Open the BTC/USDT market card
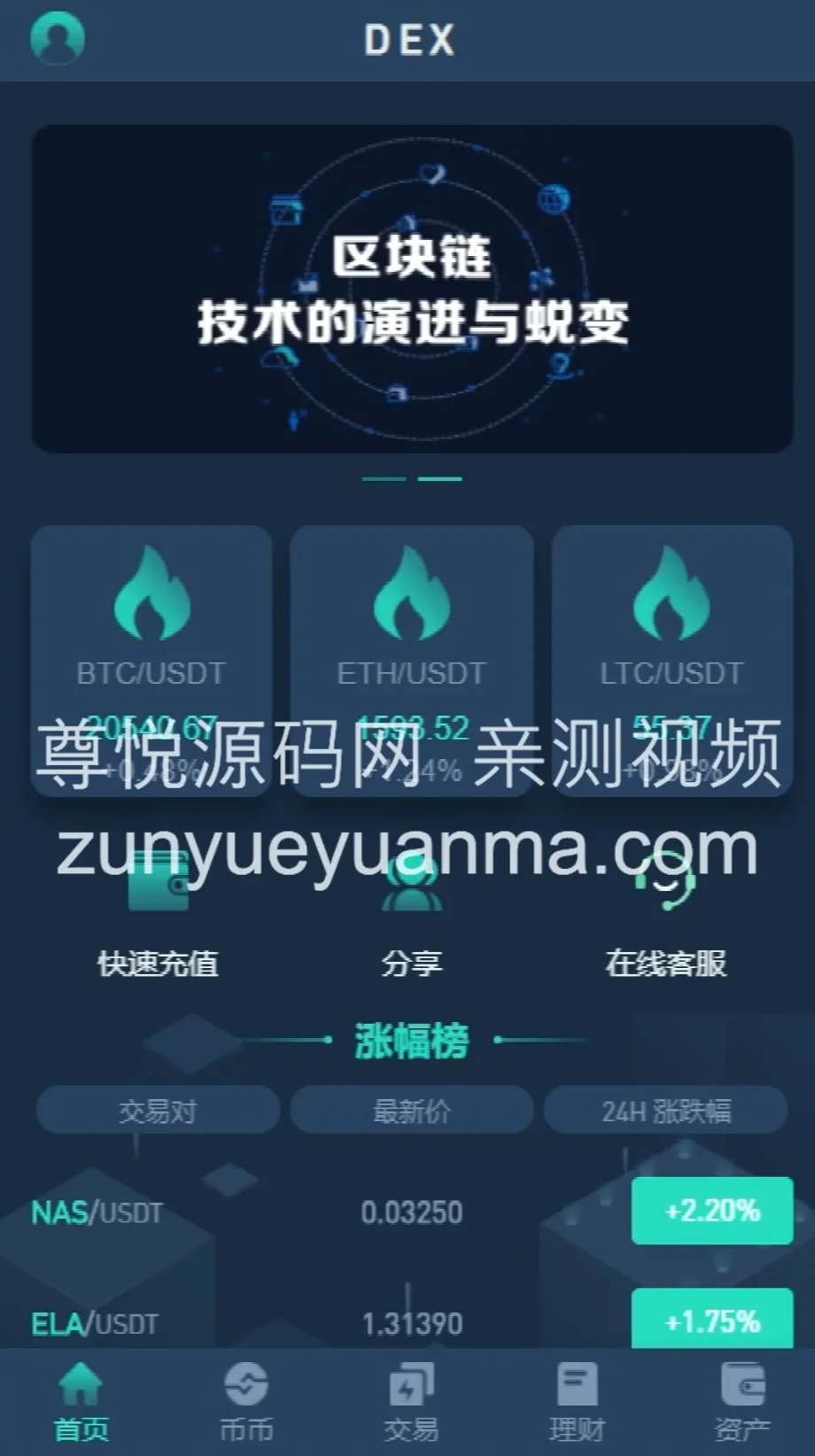Image resolution: width=815 pixels, height=1456 pixels. click(151, 660)
